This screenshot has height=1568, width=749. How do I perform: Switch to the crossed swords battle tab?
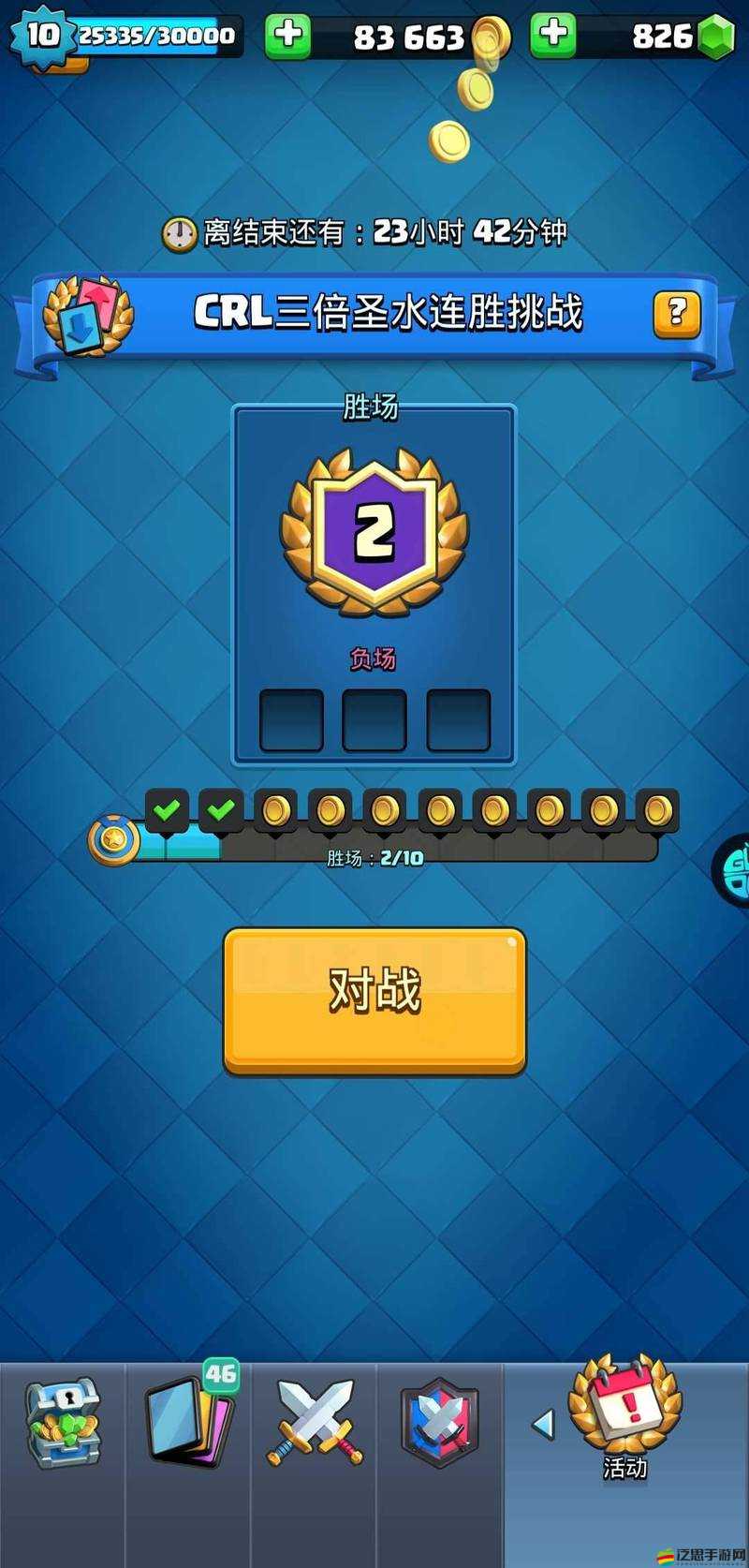pyautogui.click(x=314, y=1422)
